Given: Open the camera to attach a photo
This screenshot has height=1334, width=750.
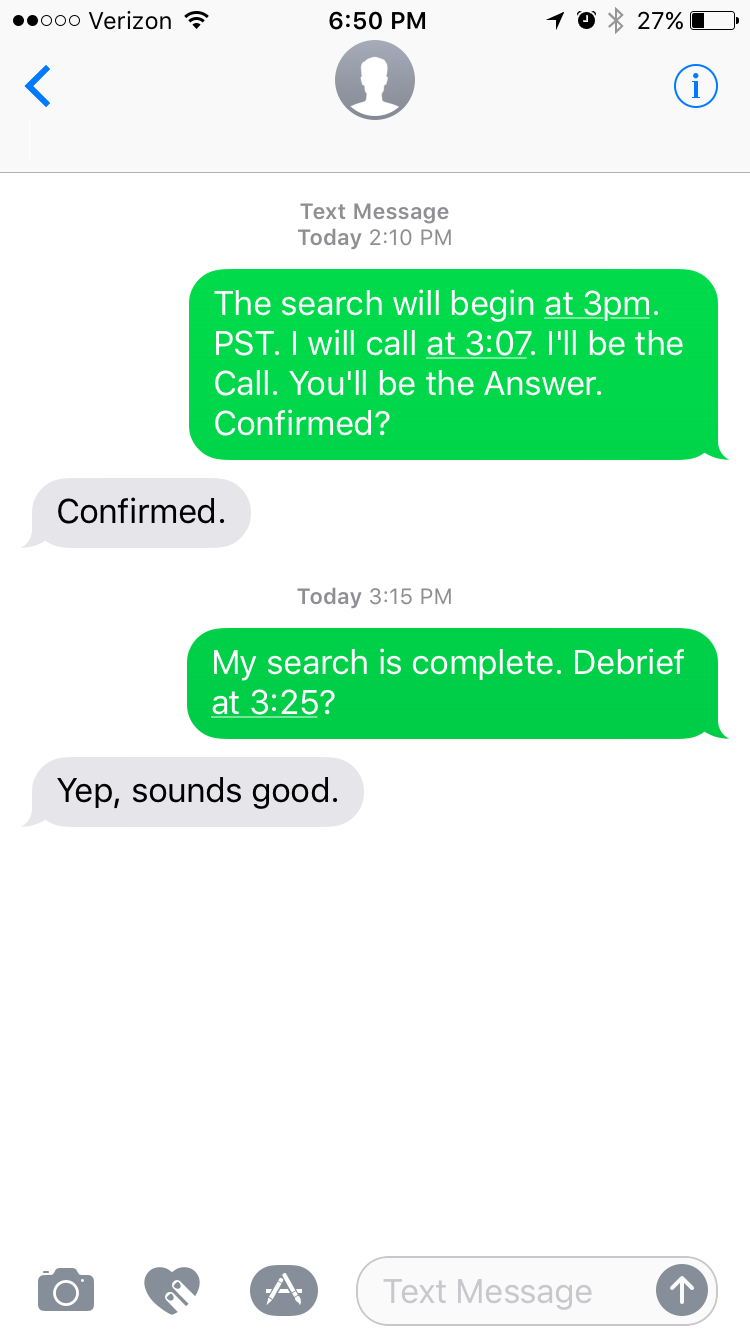Looking at the screenshot, I should tap(66, 1290).
